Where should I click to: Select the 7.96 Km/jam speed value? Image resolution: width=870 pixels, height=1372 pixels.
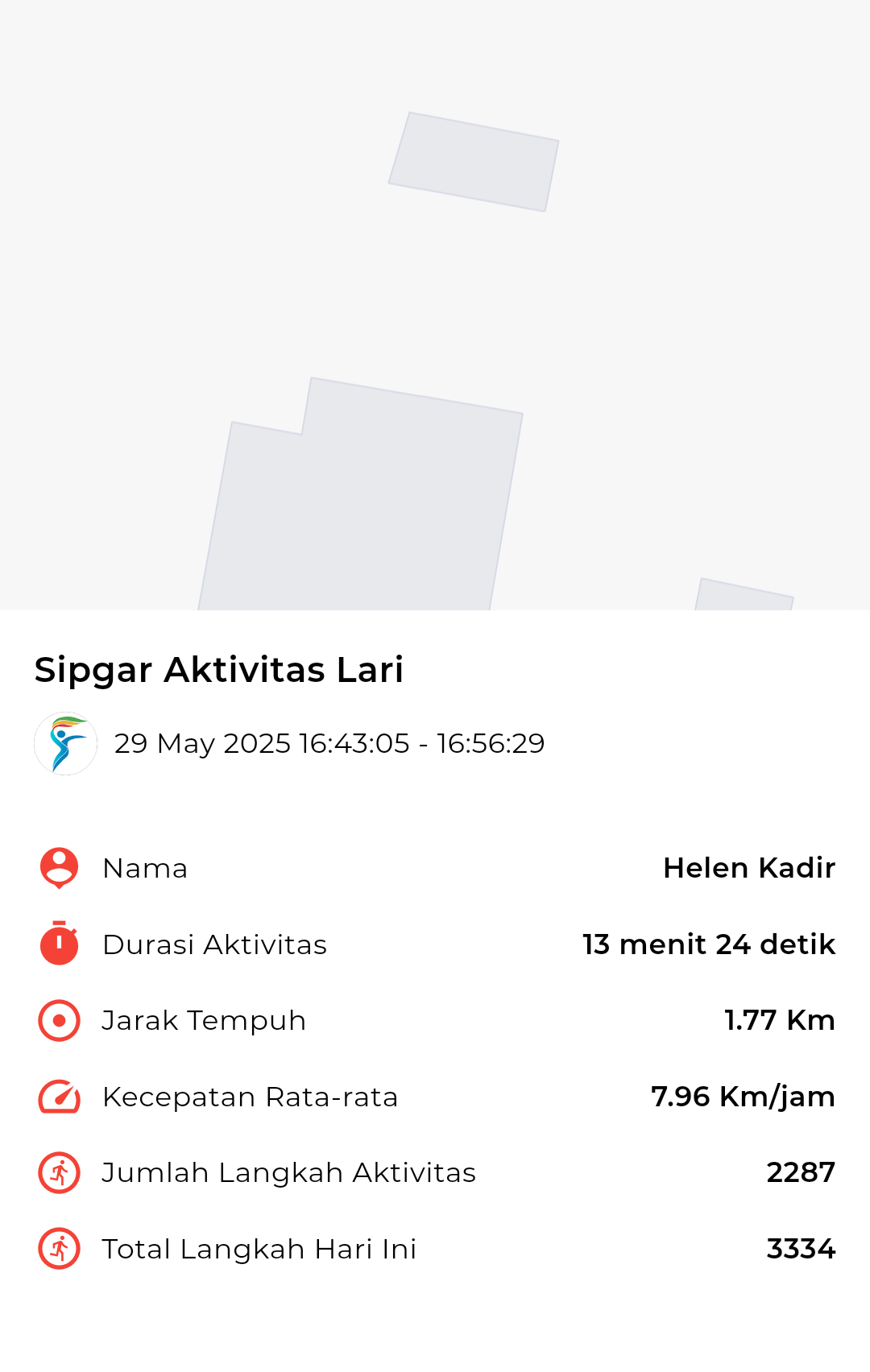click(x=742, y=1096)
